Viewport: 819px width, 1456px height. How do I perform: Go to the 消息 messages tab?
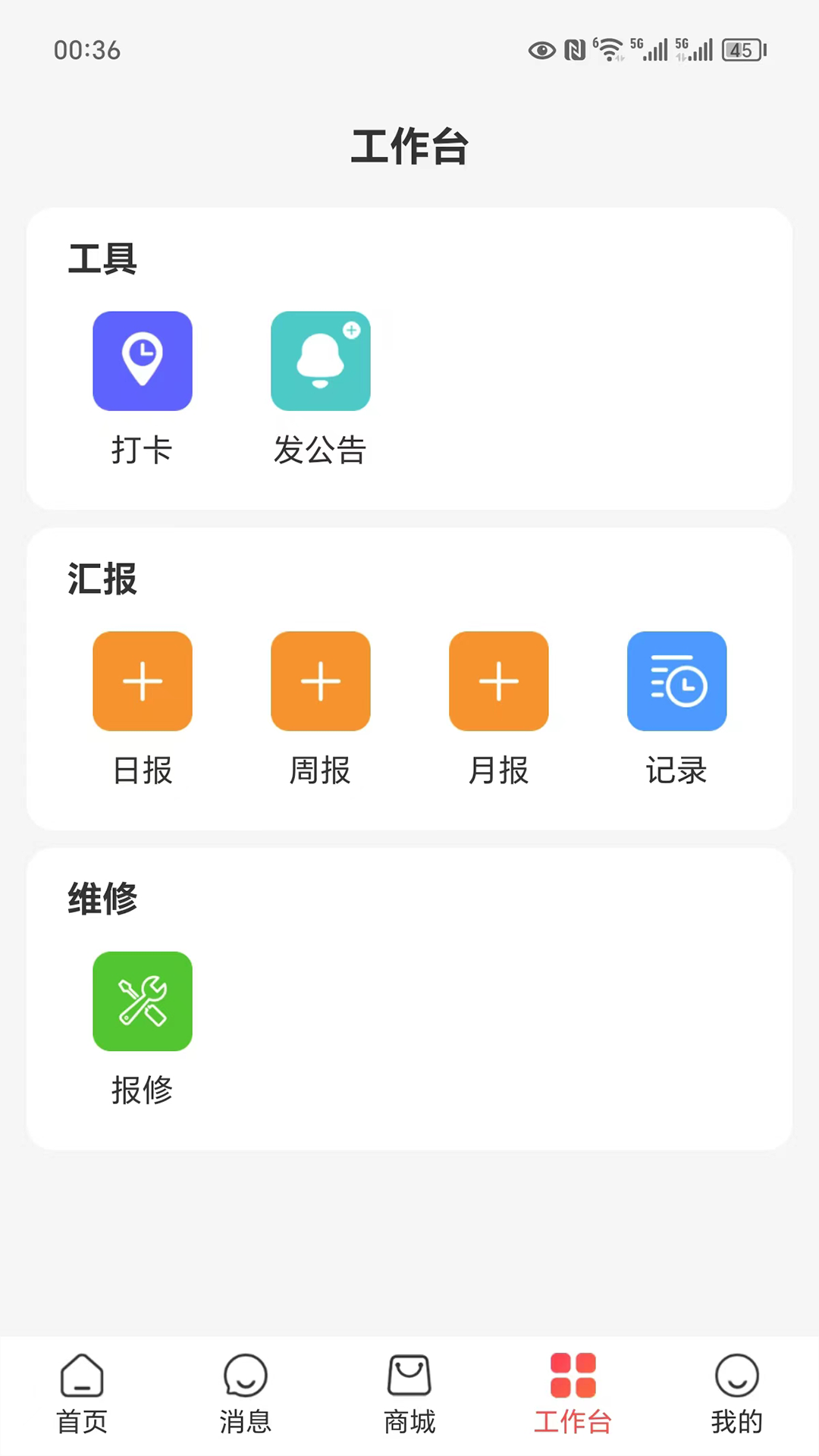(246, 1394)
